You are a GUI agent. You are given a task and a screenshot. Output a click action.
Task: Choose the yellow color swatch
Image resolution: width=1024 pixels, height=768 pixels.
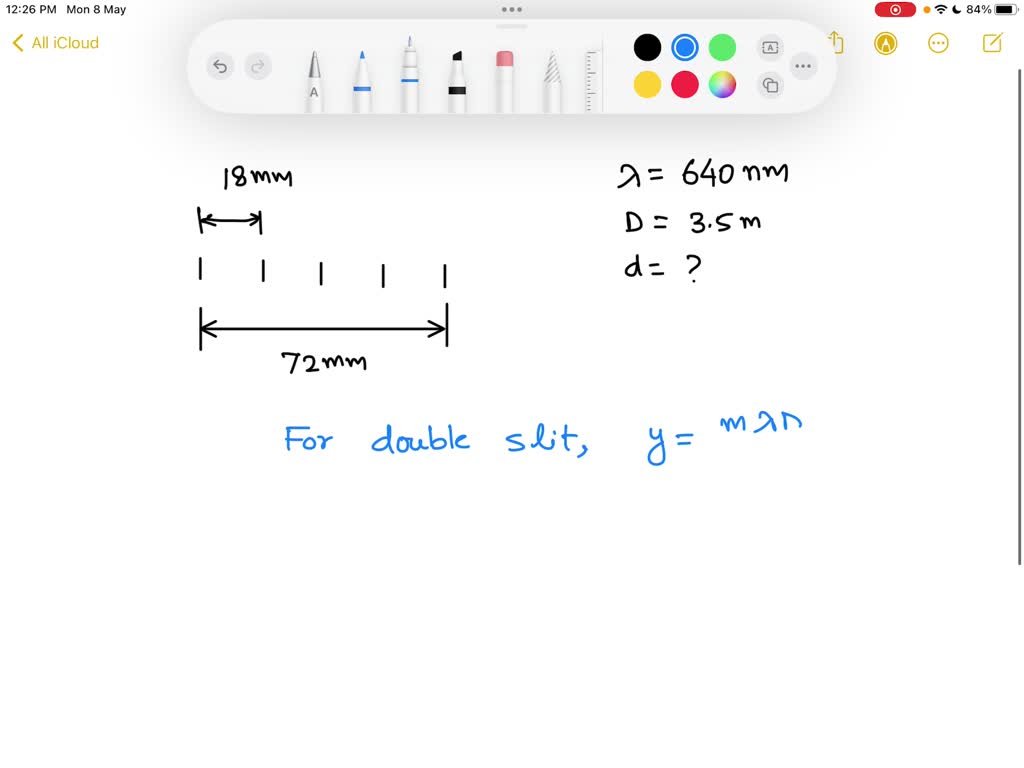click(648, 85)
